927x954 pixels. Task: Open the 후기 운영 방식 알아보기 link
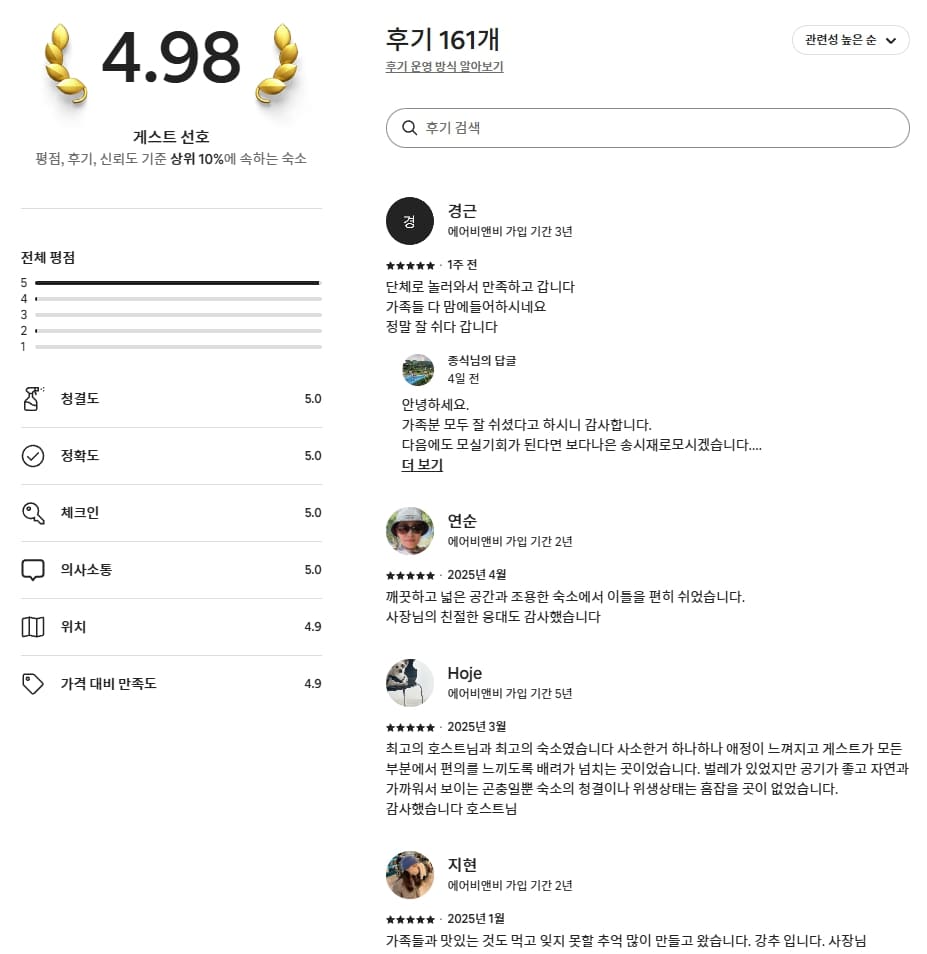[444, 67]
